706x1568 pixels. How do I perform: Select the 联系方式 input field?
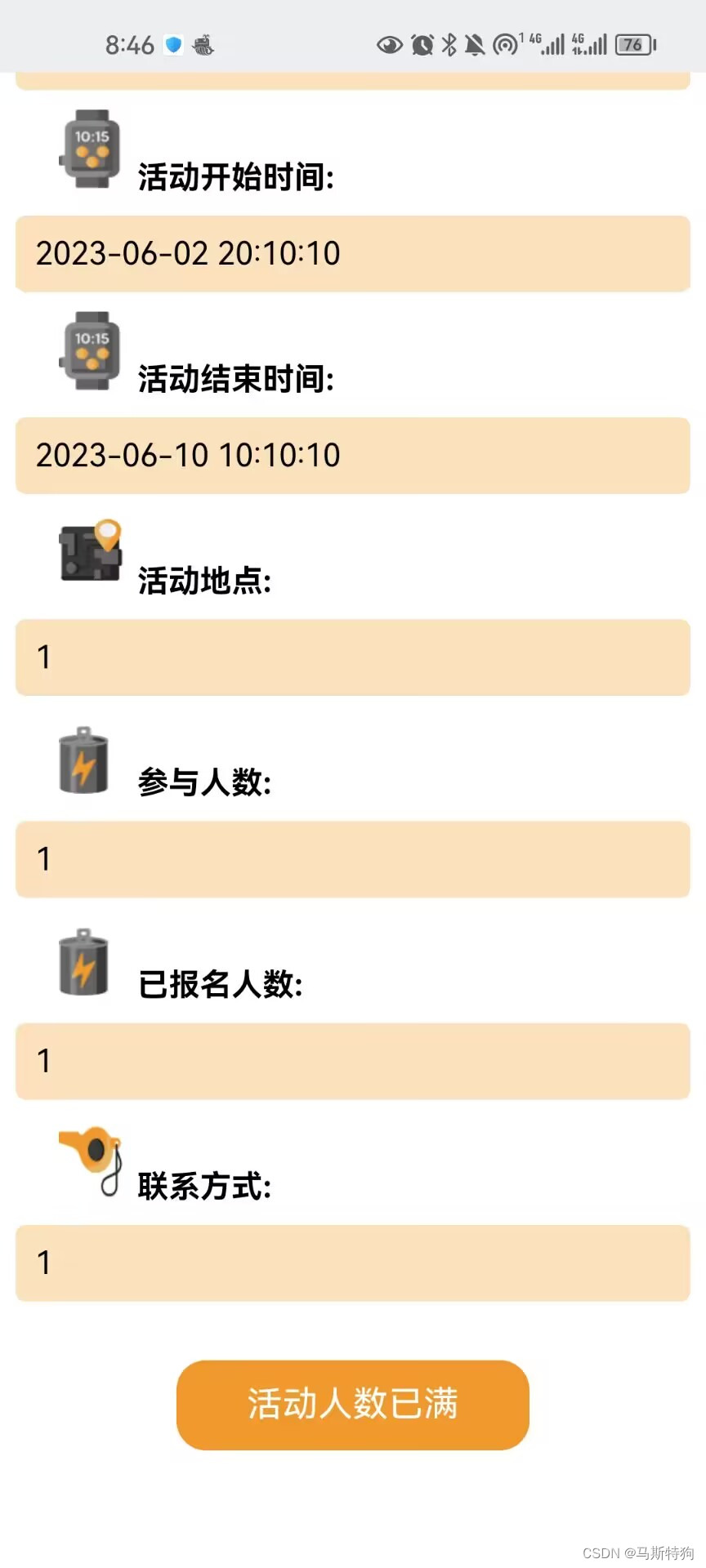tap(351, 1263)
